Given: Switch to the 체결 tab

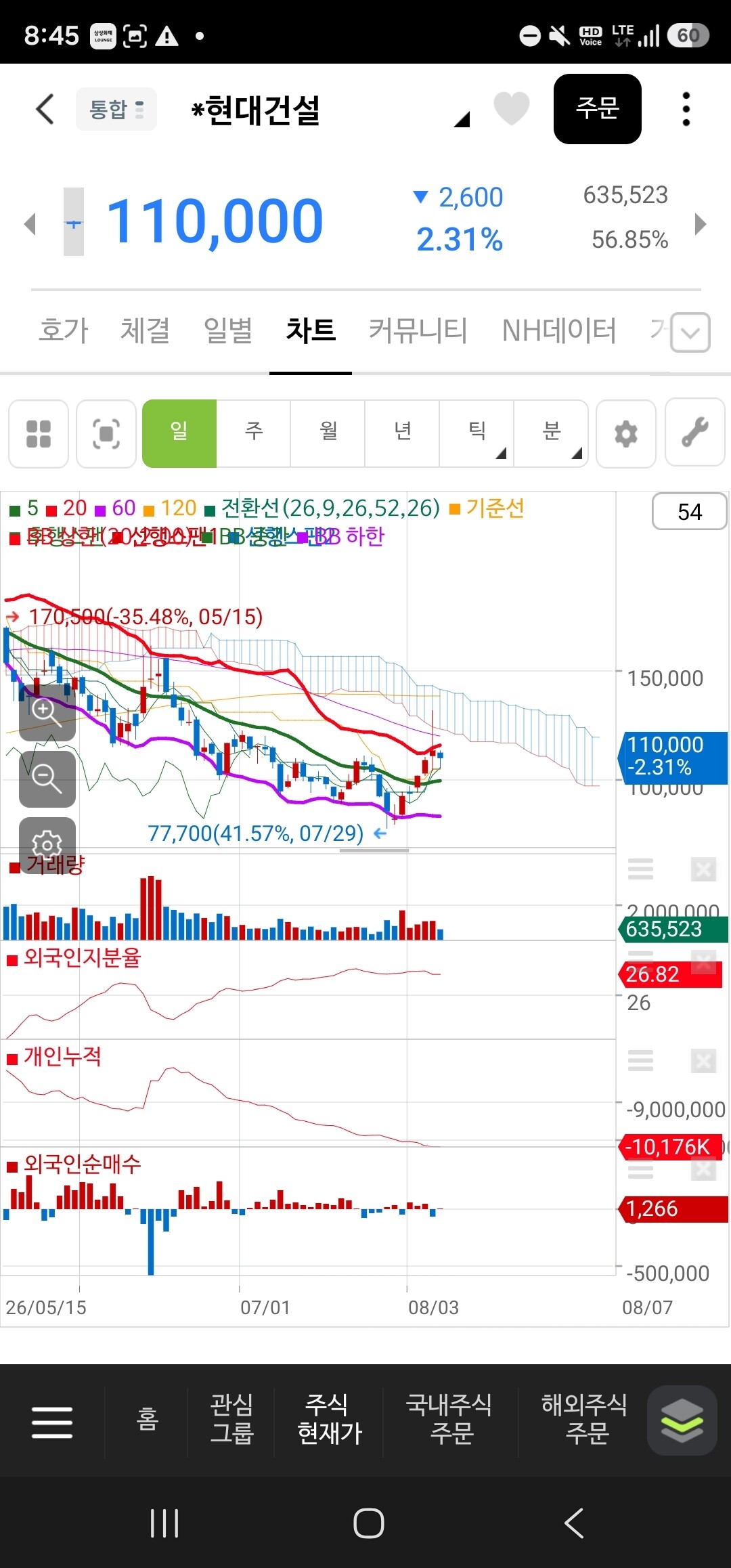Looking at the screenshot, I should click(x=145, y=330).
